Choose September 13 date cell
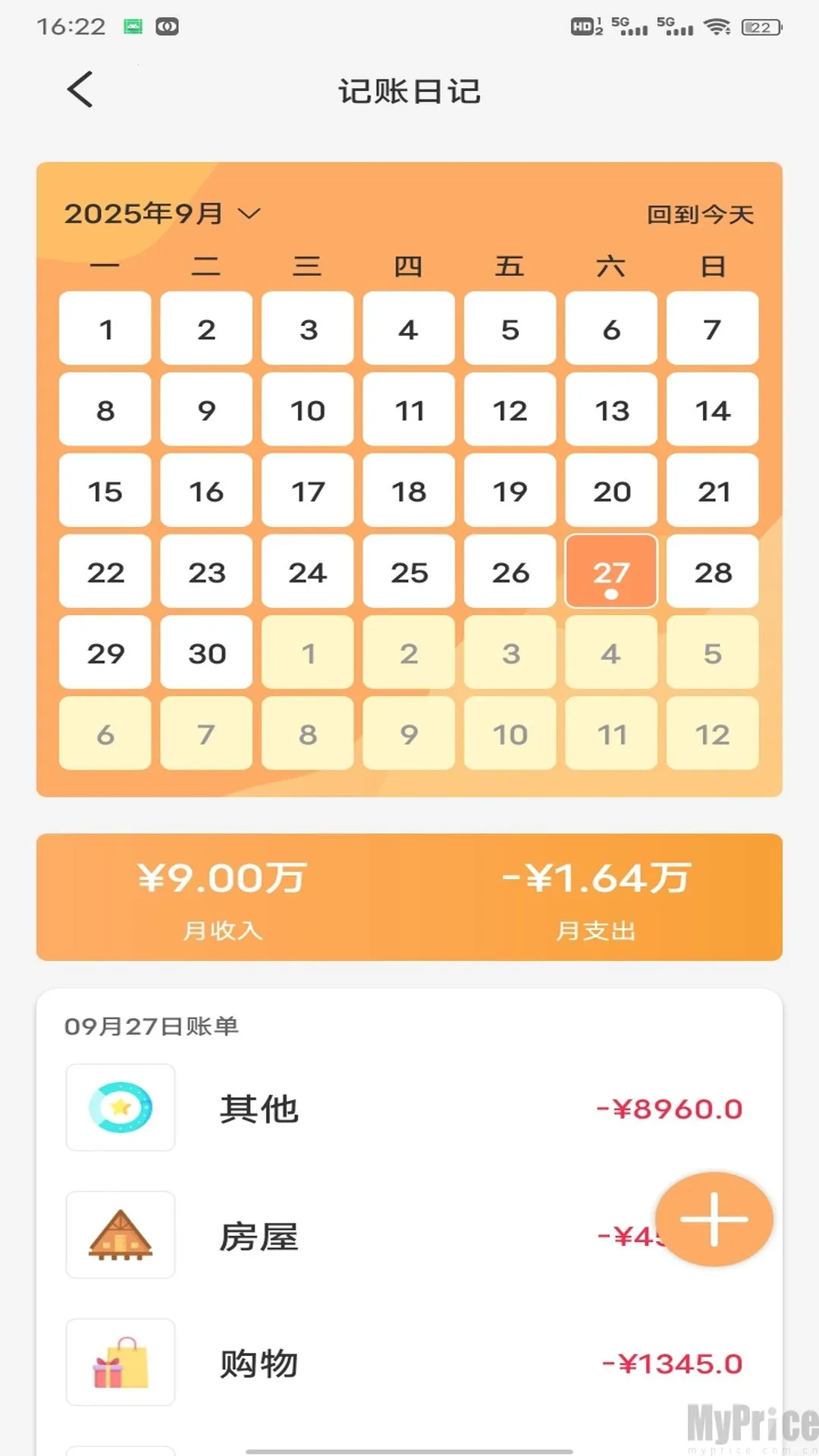Image resolution: width=819 pixels, height=1456 pixels. pos(611,410)
